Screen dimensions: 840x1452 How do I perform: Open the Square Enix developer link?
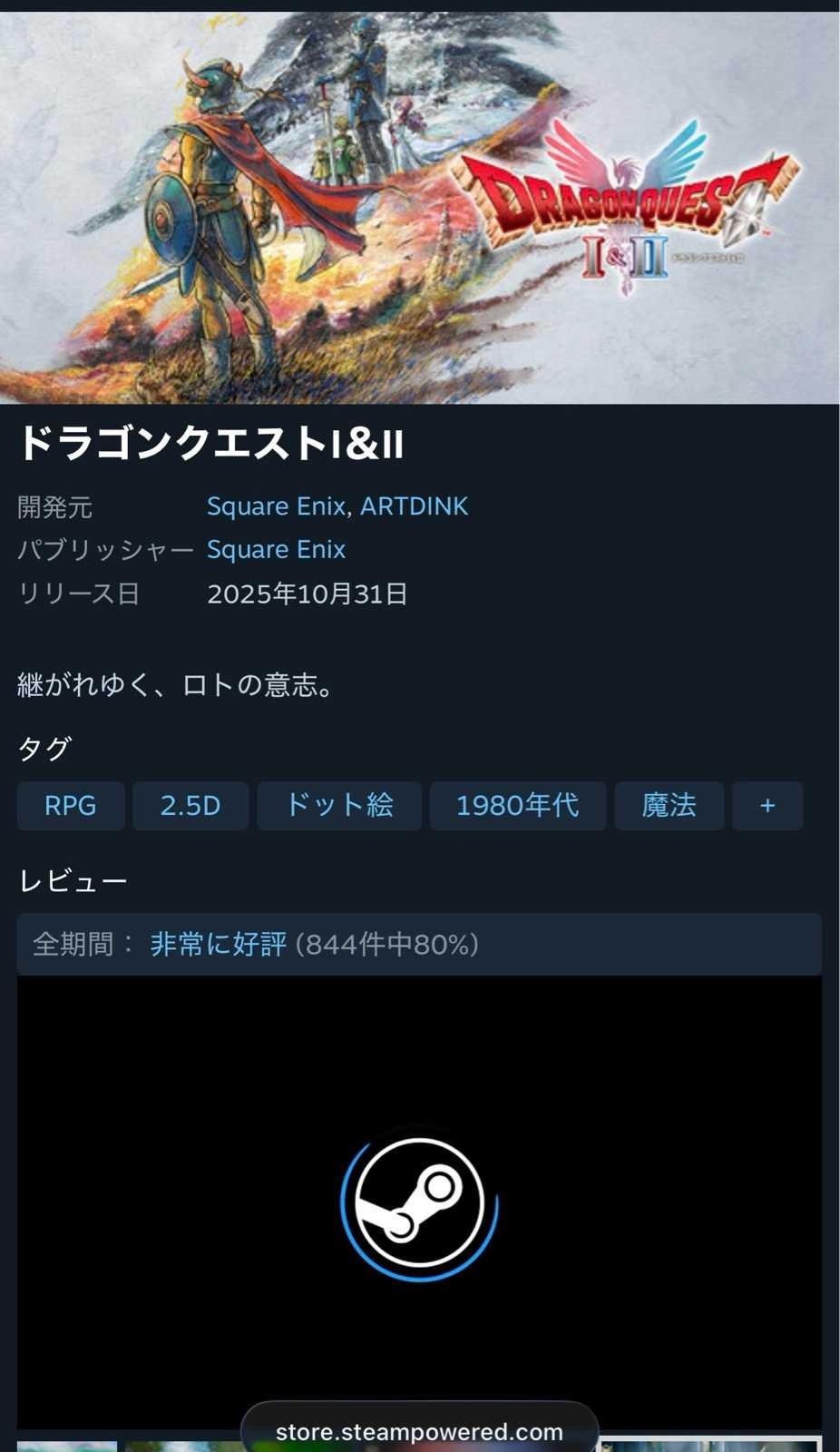(275, 506)
